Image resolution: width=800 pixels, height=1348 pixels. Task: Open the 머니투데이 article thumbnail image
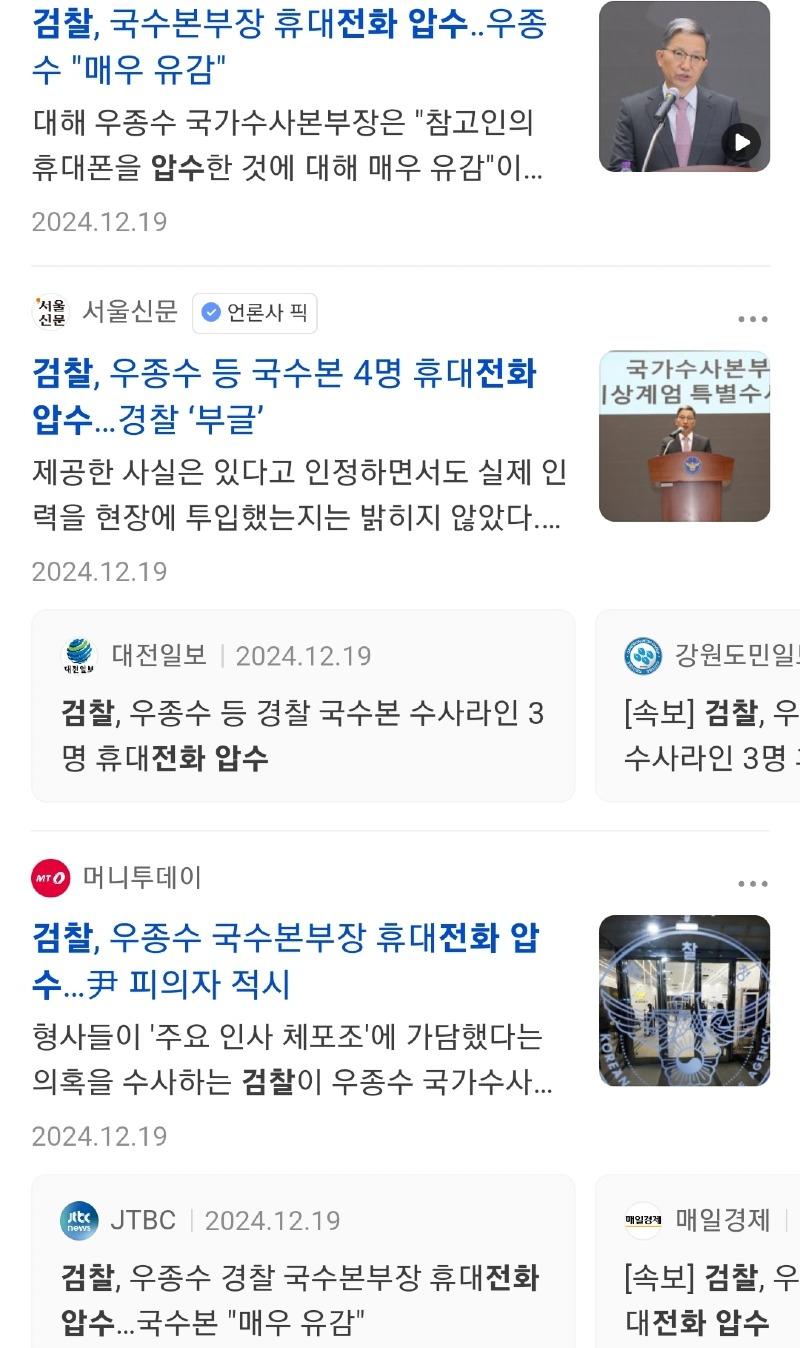[x=684, y=1000]
